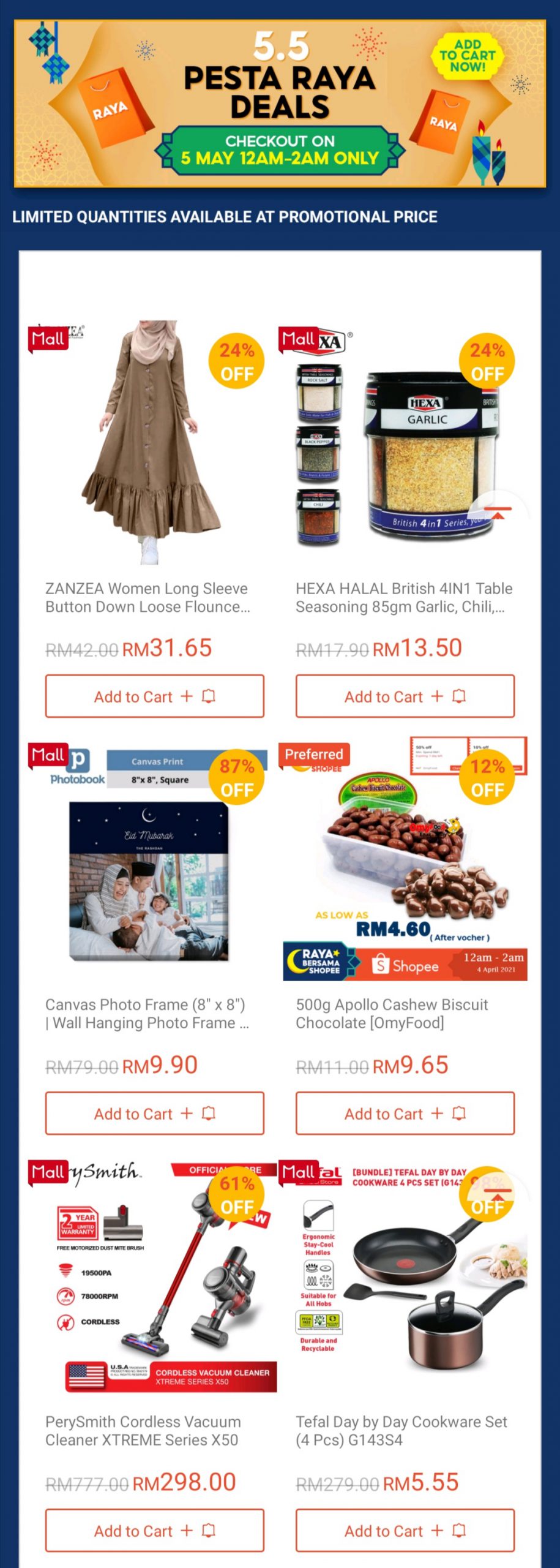Open PerySmith XTREME Series X50 product
Screen dimensions: 560x1568
[x=142, y=1431]
